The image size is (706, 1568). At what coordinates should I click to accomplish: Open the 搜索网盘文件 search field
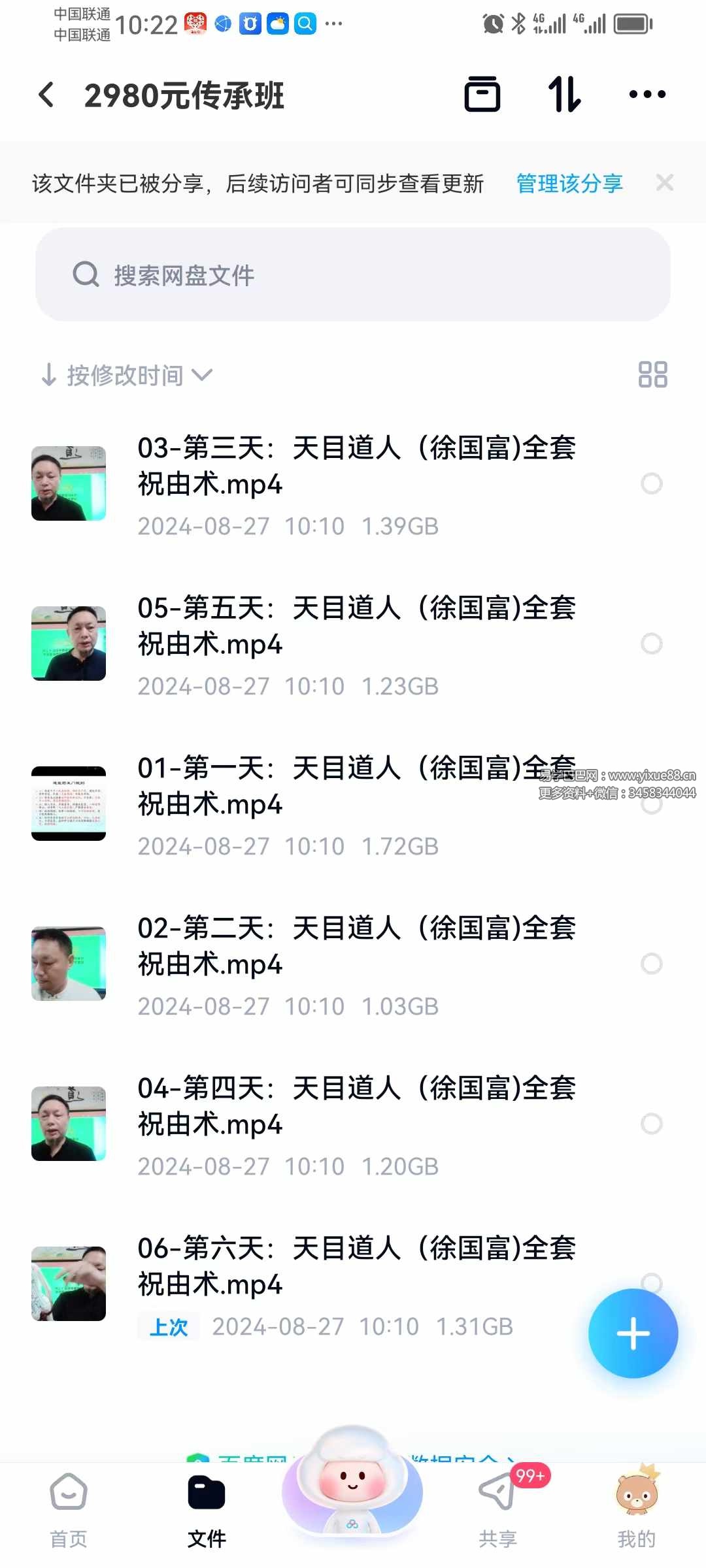(261, 276)
